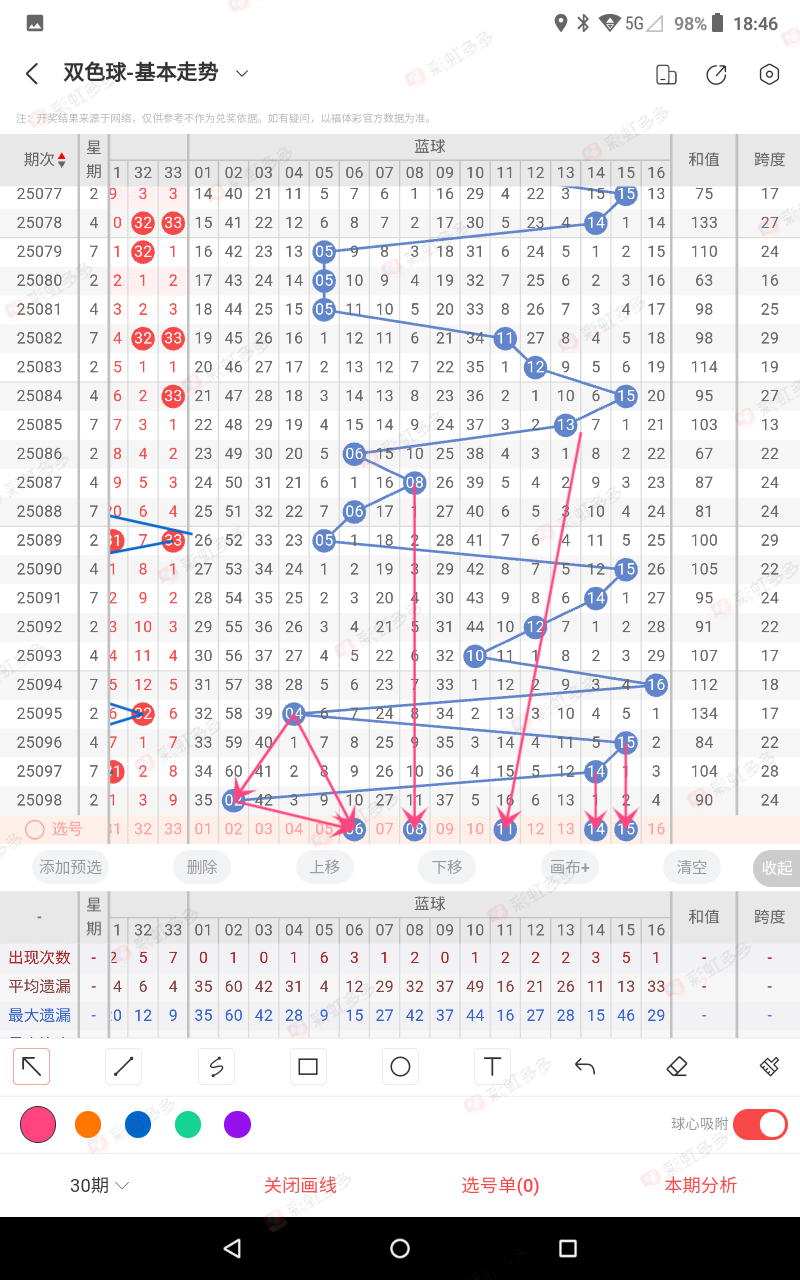
Task: Tap the 添加预选 button
Action: tap(71, 867)
